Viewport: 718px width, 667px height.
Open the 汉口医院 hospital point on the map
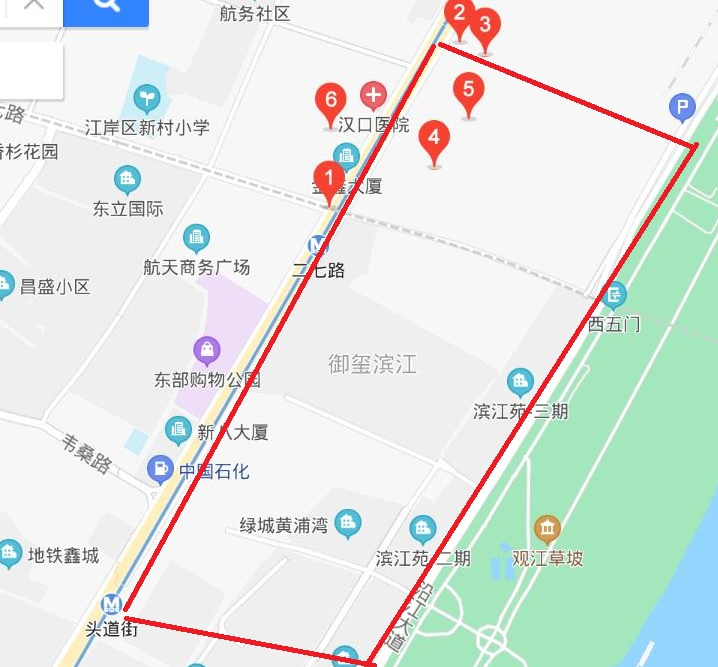374,97
